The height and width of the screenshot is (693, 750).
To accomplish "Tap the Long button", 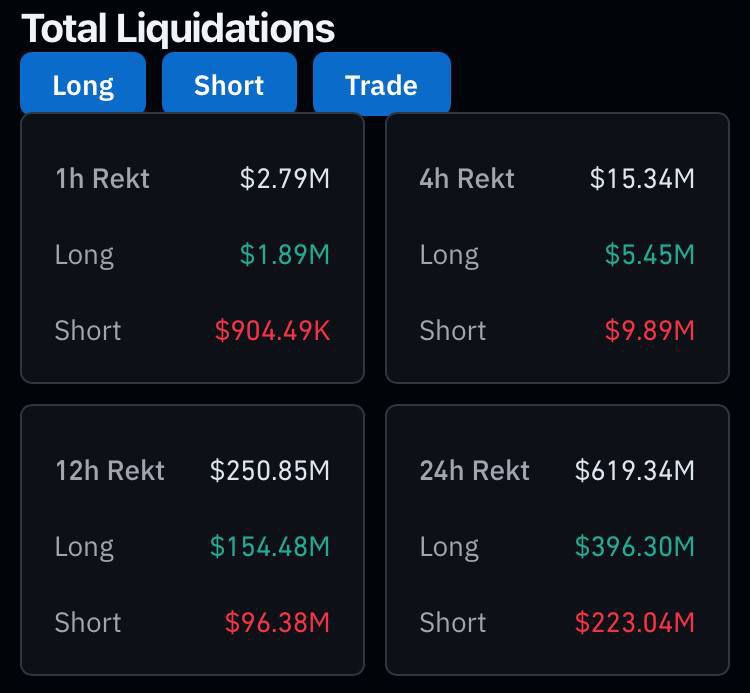I will pyautogui.click(x=83, y=84).
